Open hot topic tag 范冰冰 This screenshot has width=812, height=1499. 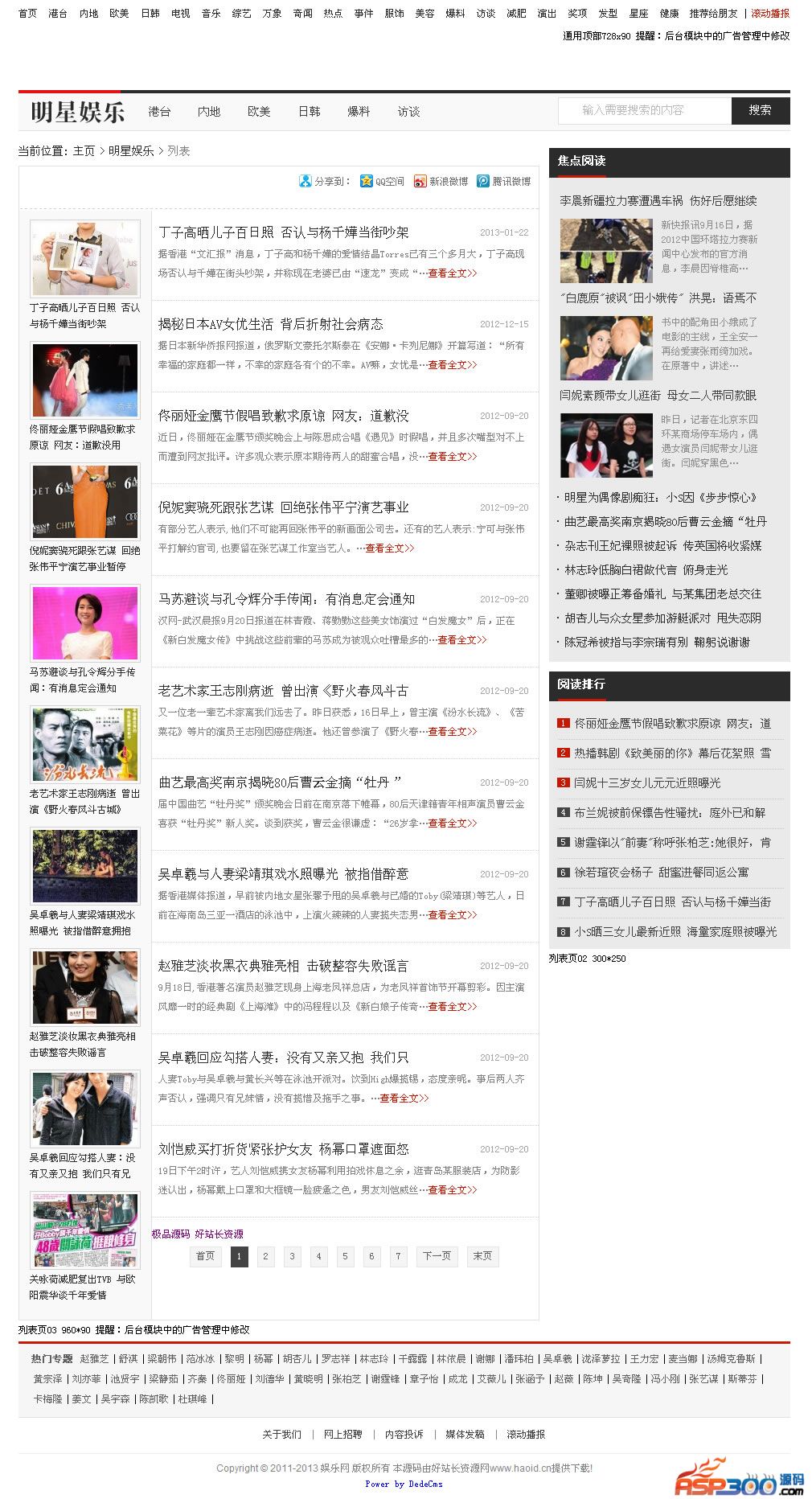click(x=200, y=1358)
